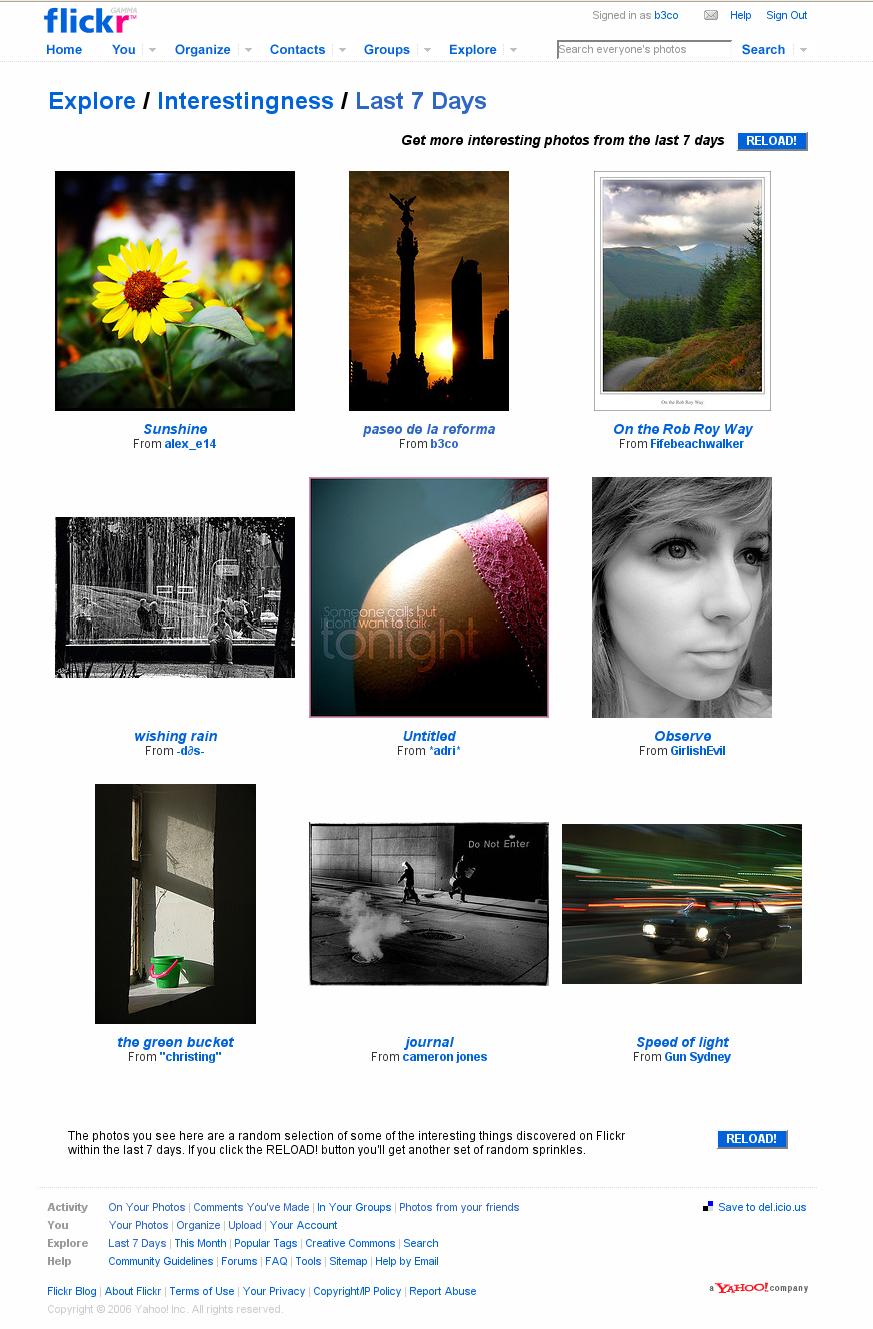Open On the Rob Roy Way photo
This screenshot has height=1329, width=873.
(682, 291)
